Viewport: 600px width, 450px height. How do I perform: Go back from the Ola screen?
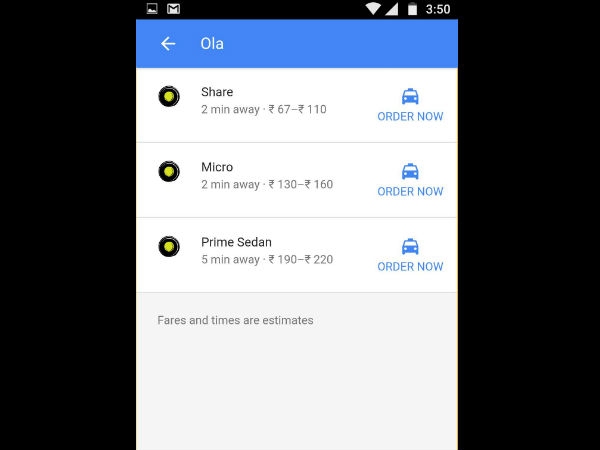point(168,44)
